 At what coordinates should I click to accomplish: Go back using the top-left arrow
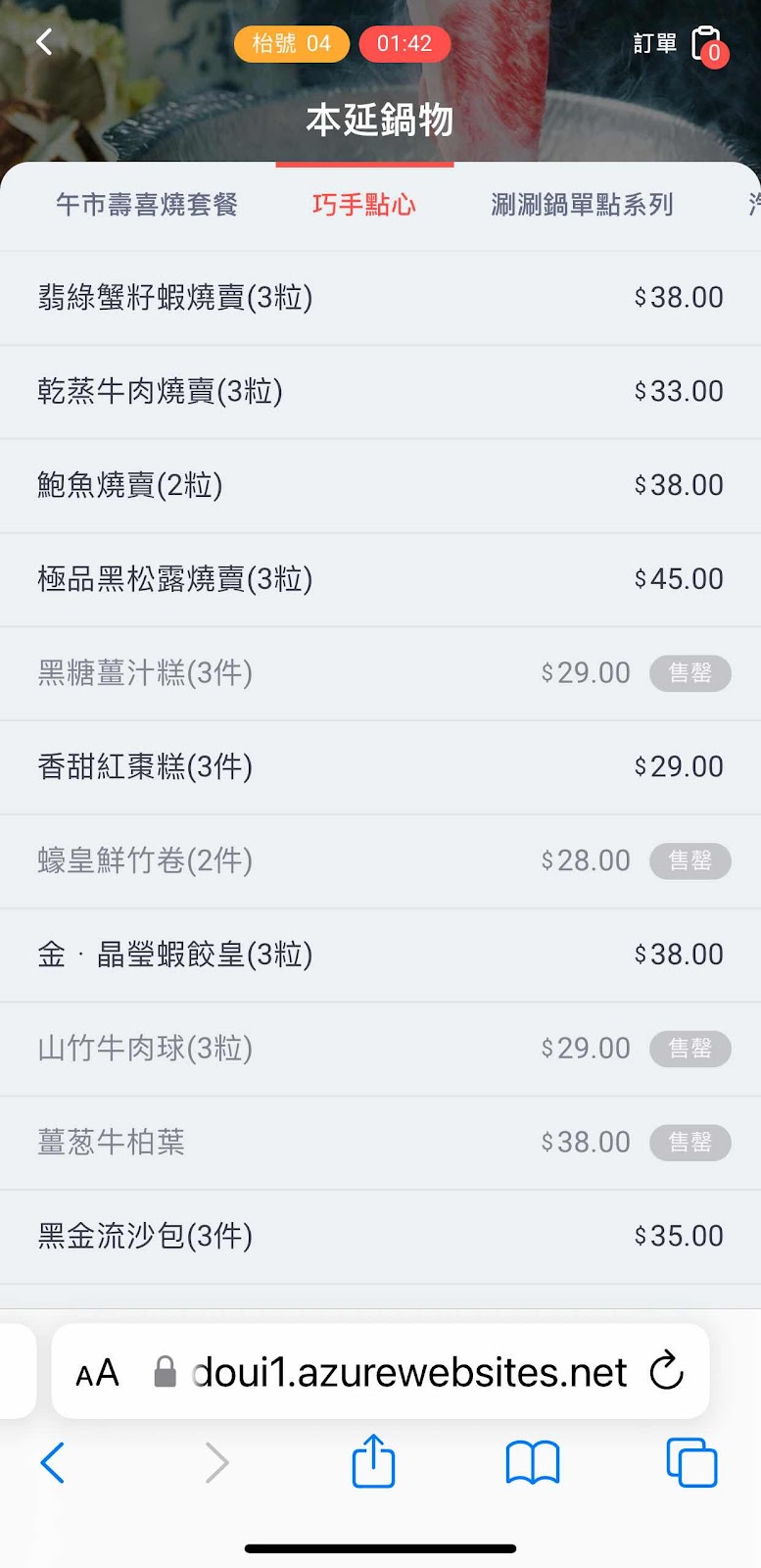44,42
